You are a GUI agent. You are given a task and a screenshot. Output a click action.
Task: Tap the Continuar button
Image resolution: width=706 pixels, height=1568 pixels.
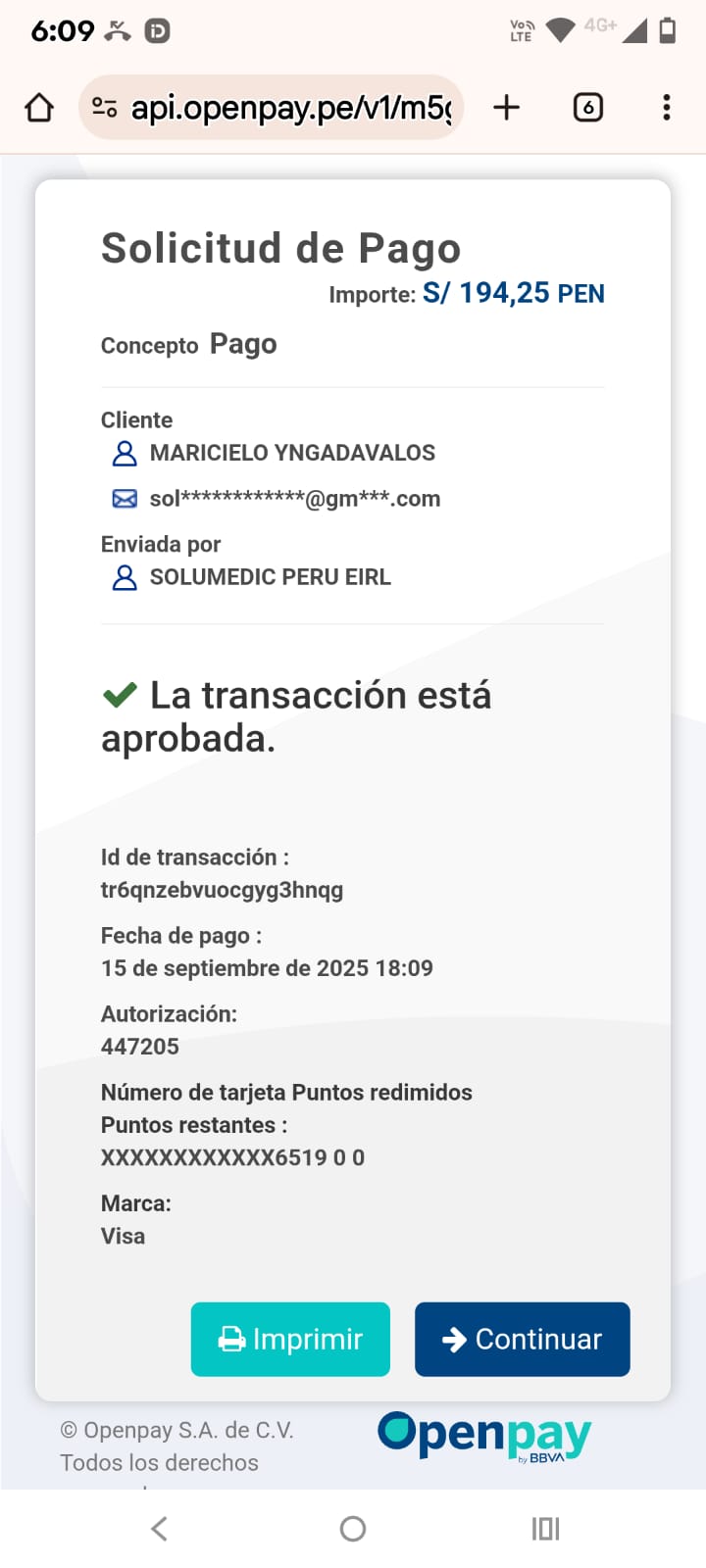point(522,1339)
